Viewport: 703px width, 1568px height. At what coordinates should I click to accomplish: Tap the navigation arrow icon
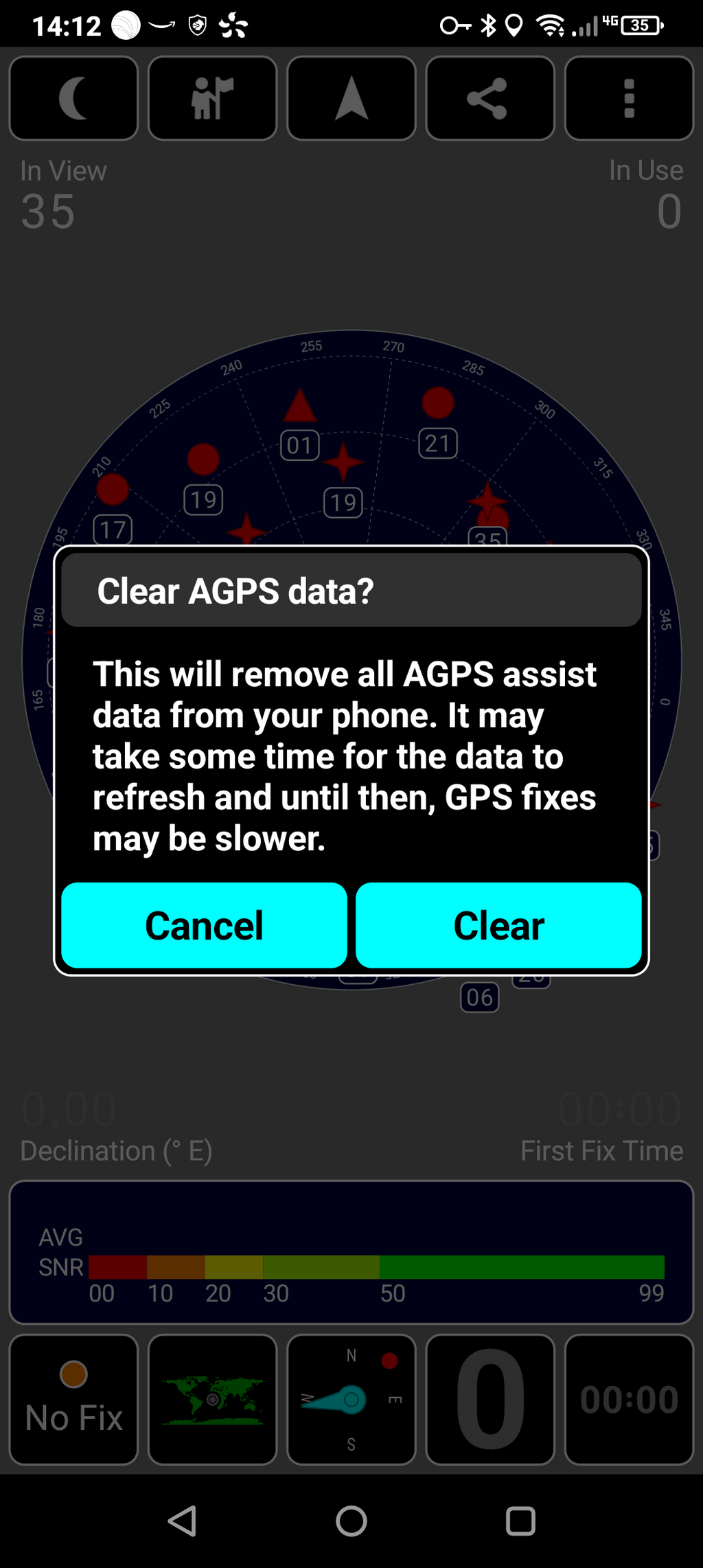pyautogui.click(x=351, y=98)
